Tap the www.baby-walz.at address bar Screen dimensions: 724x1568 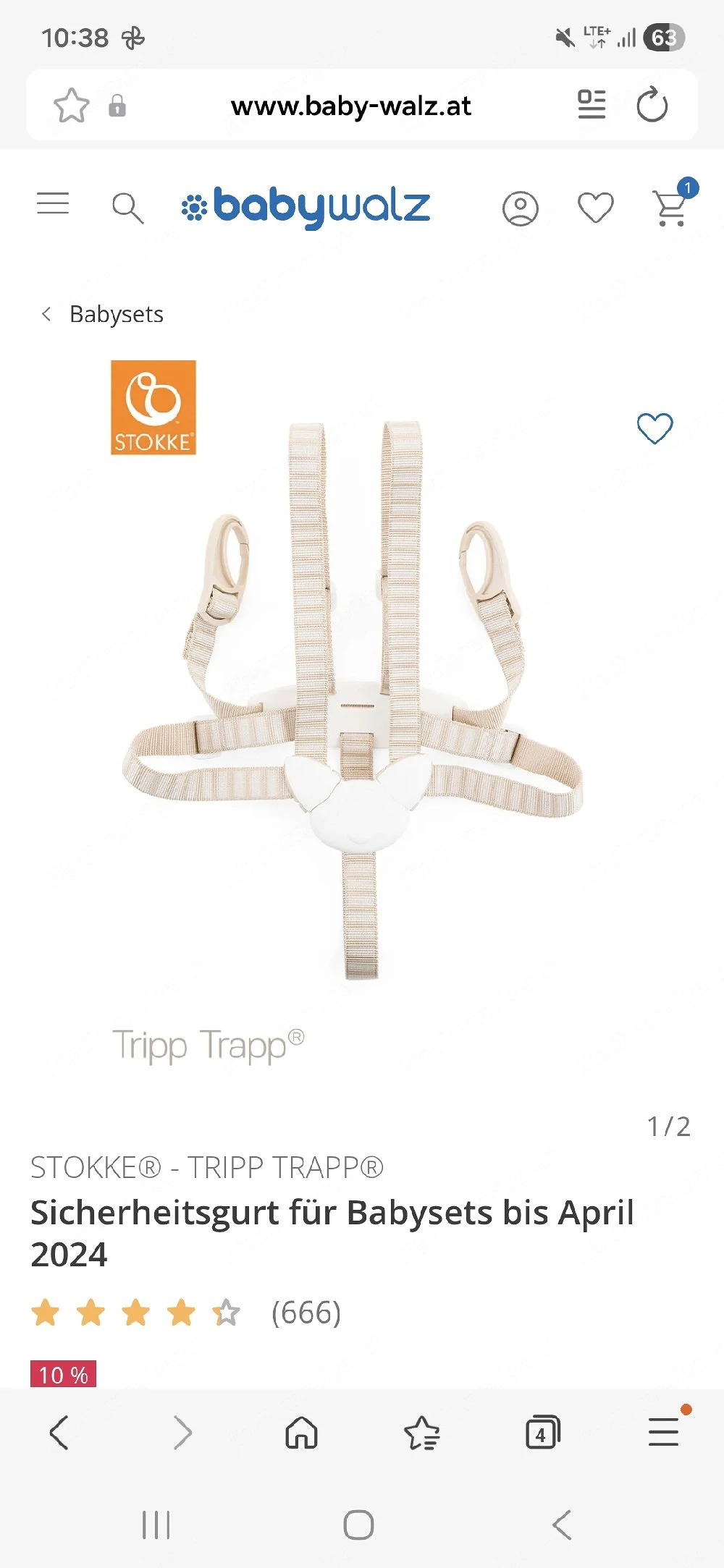tap(351, 106)
